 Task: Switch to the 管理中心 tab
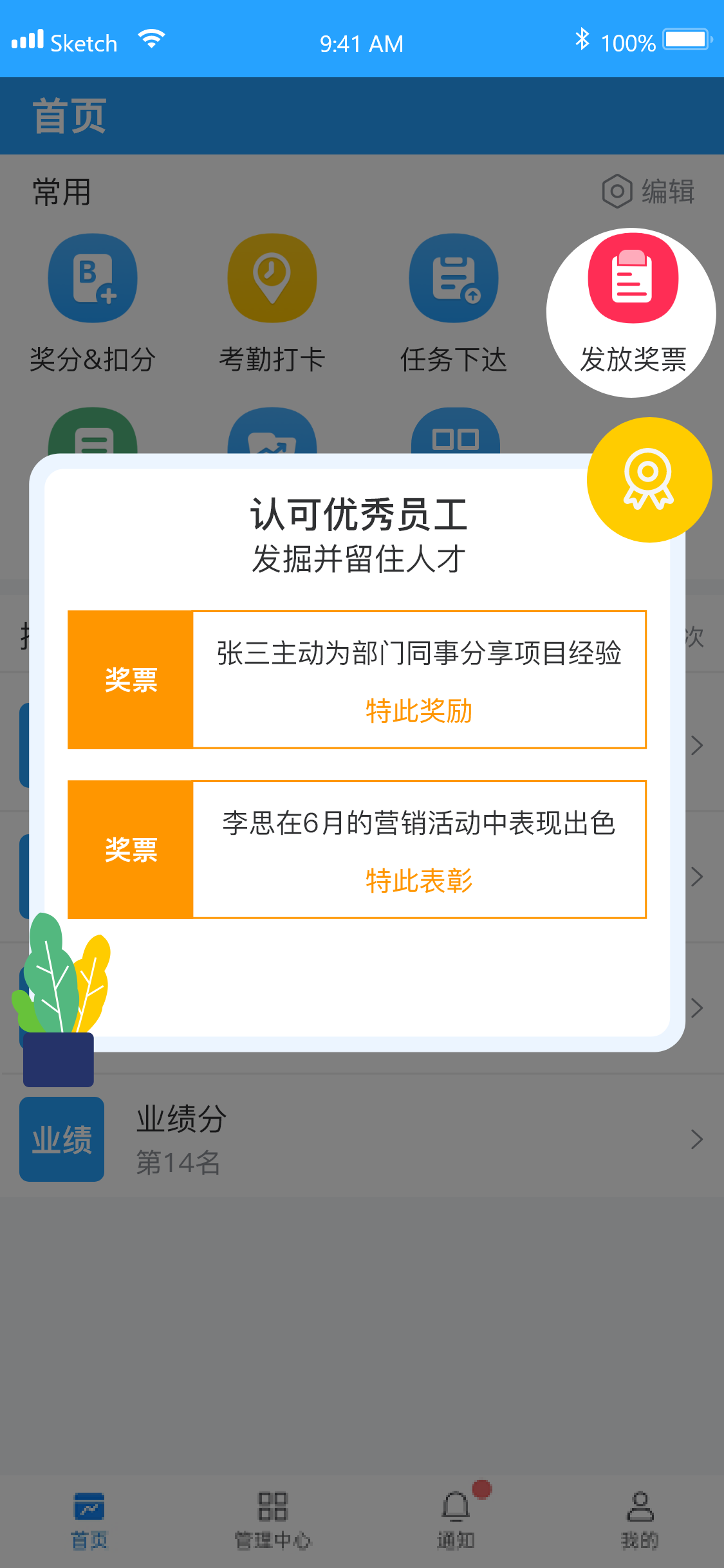(x=272, y=1519)
